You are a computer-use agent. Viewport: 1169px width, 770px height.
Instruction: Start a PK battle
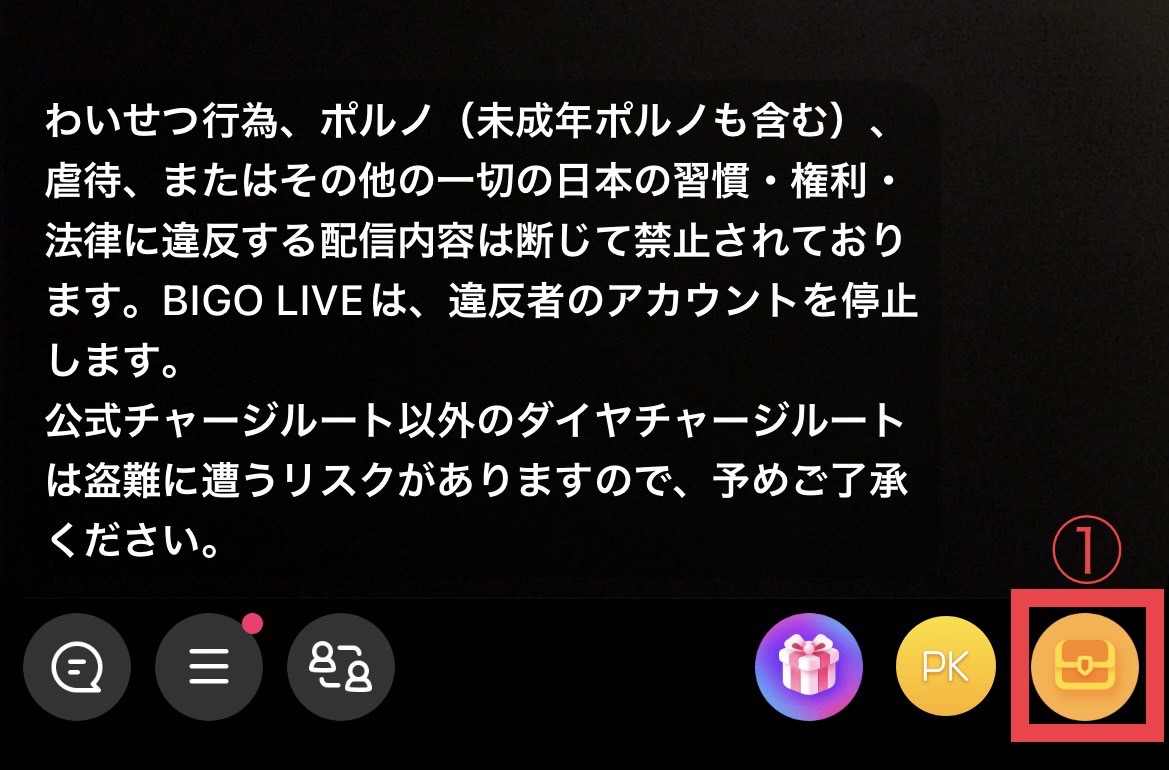click(x=946, y=667)
